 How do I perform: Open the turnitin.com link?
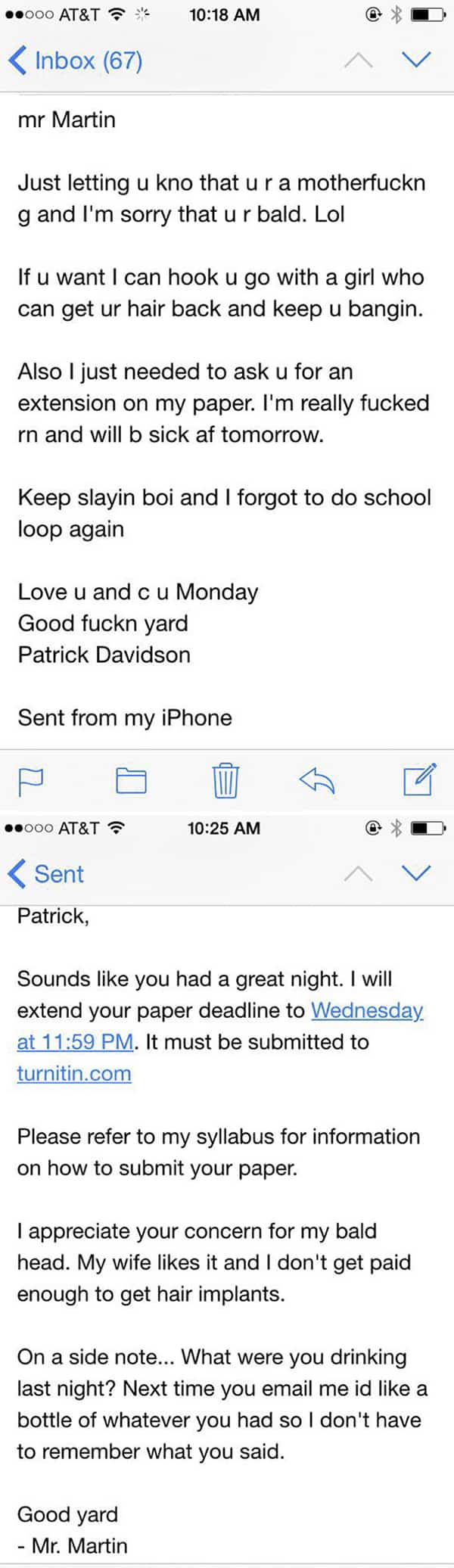[74, 1074]
